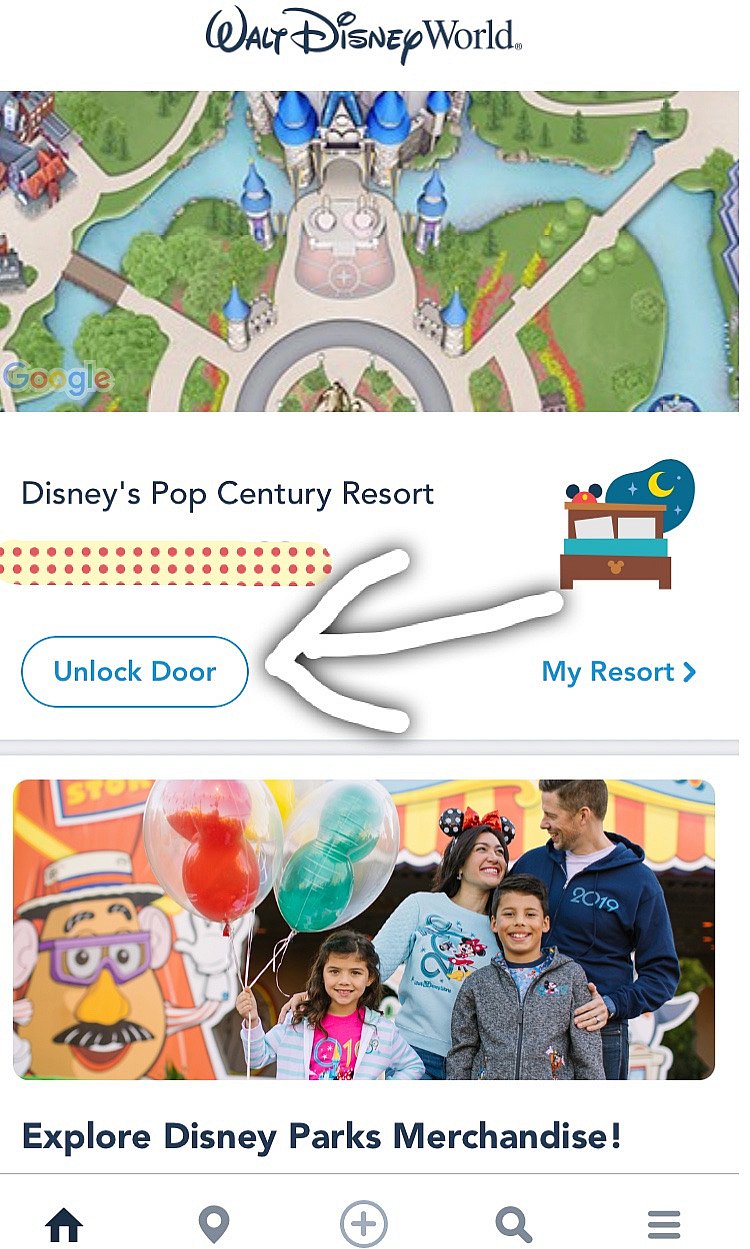Open the My Resort link
Viewport: 750px width, 1249px height.
pyautogui.click(x=618, y=672)
